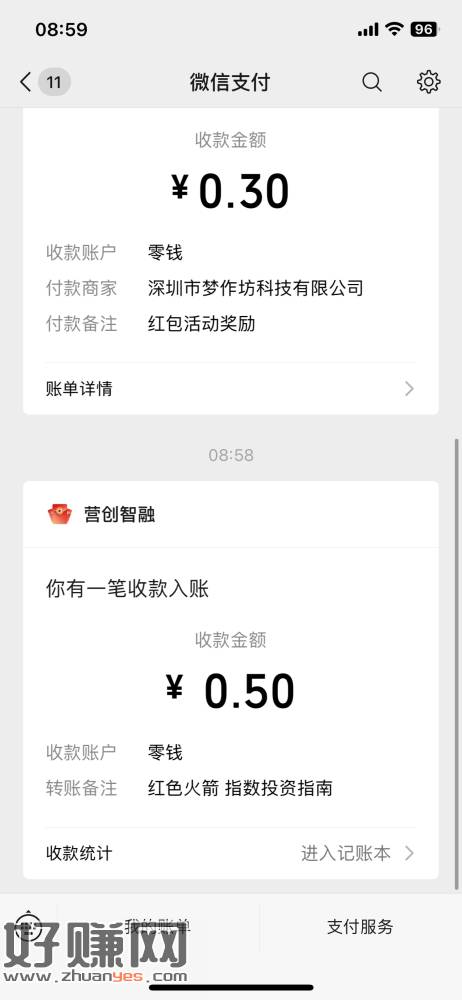Open search in WeChat Pay
This screenshot has height=1000, width=462.
click(372, 82)
